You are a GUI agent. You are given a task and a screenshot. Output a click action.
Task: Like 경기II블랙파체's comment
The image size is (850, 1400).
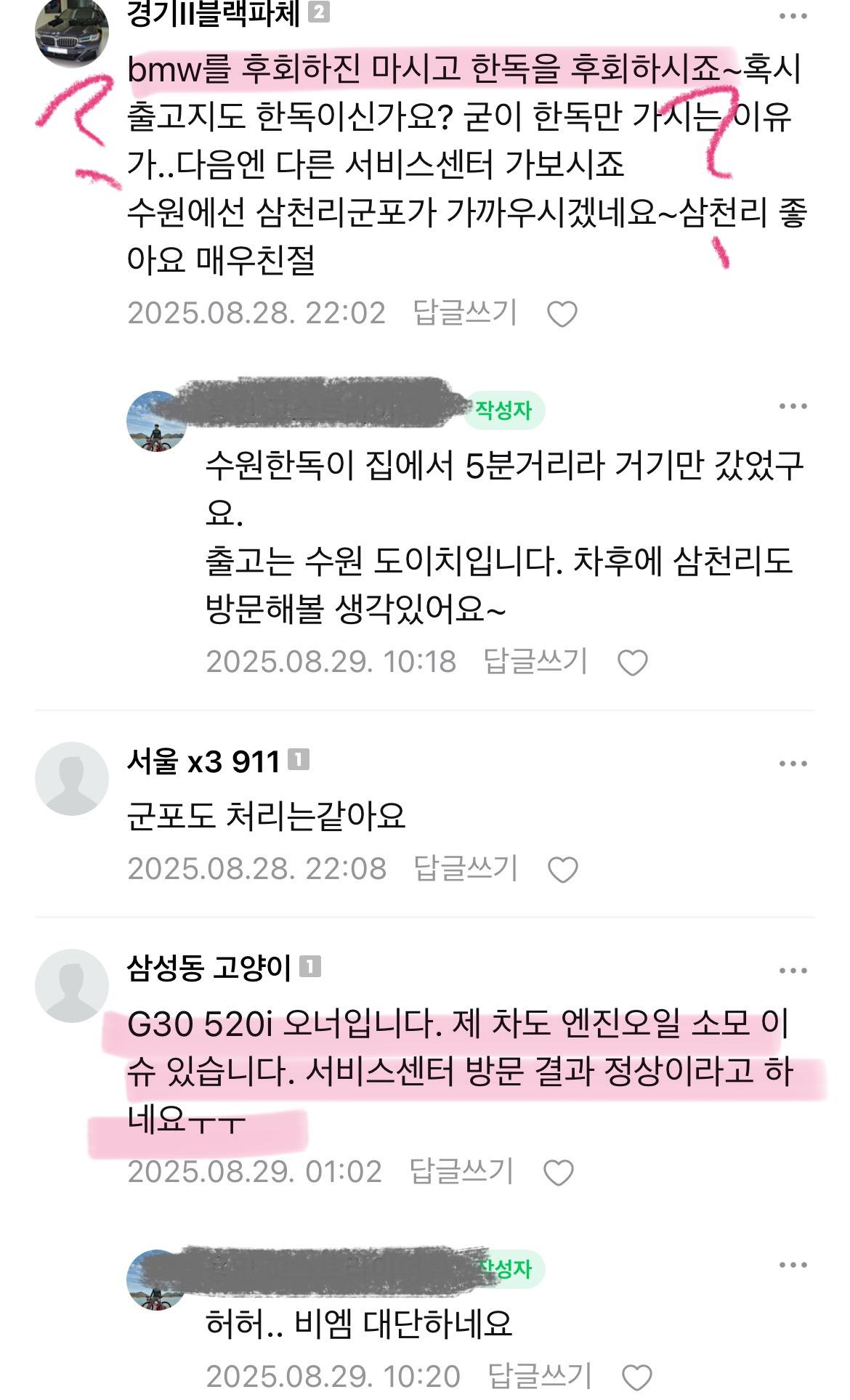[x=562, y=314]
